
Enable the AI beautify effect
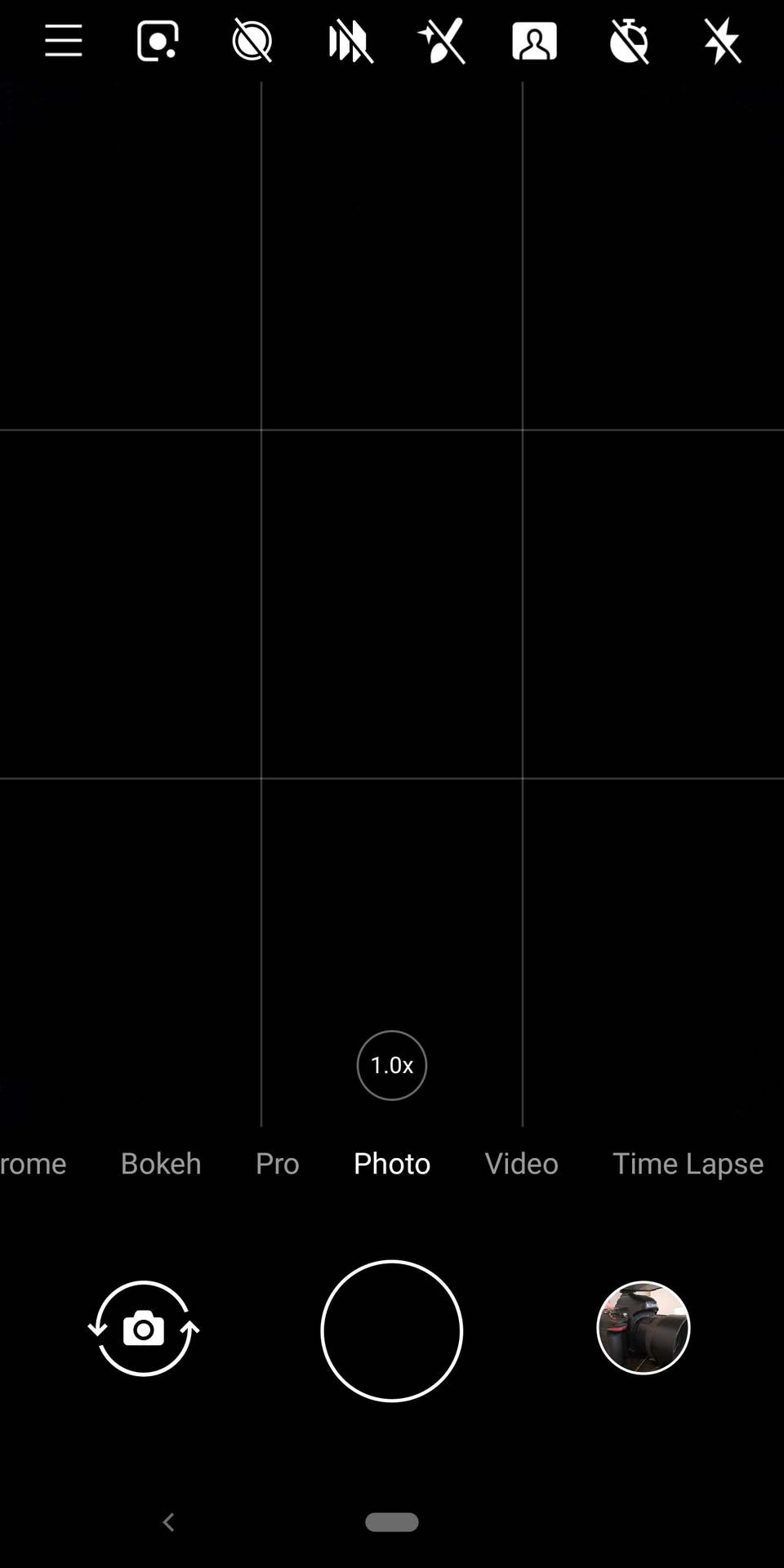[442, 41]
